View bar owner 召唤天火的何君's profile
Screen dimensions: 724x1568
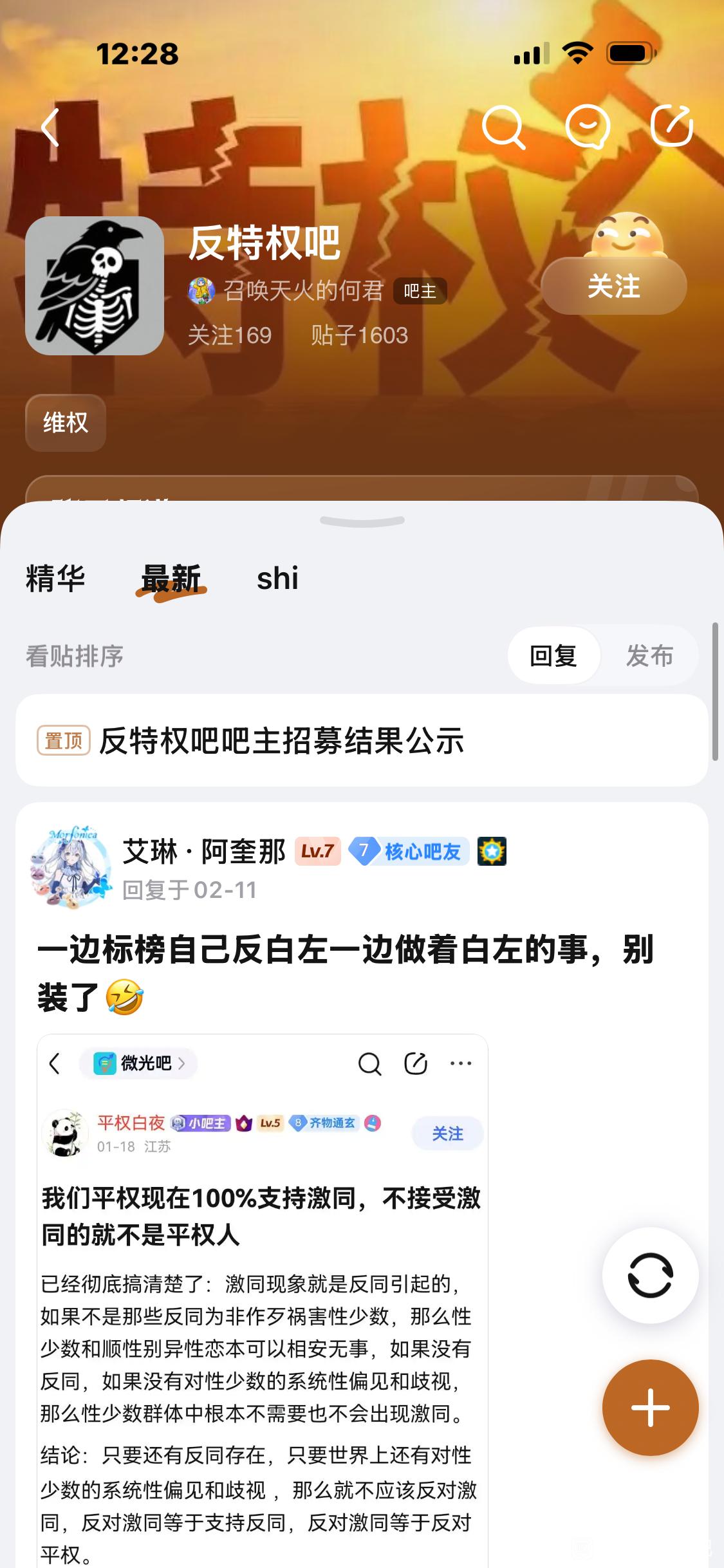tap(302, 291)
